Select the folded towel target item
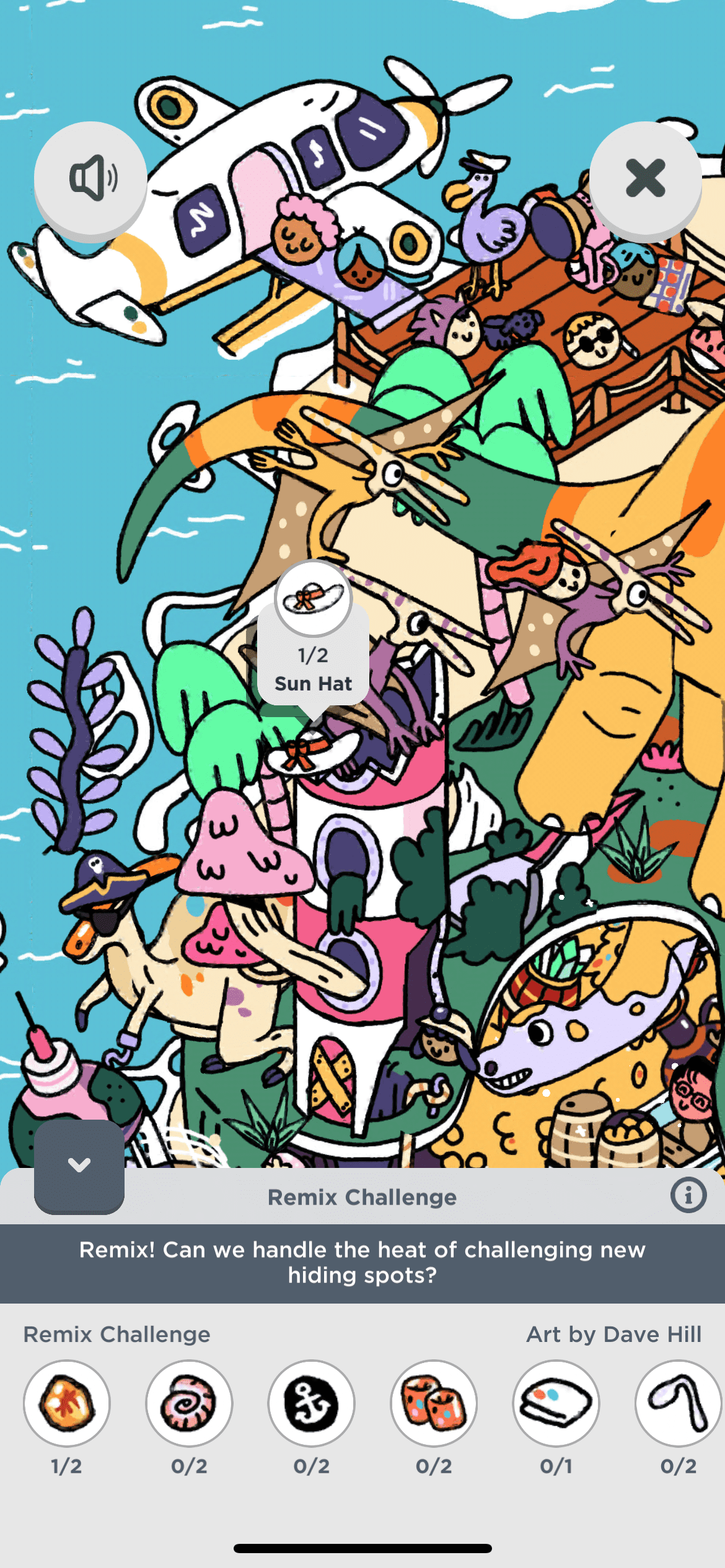Image resolution: width=725 pixels, height=1568 pixels. [556, 1403]
